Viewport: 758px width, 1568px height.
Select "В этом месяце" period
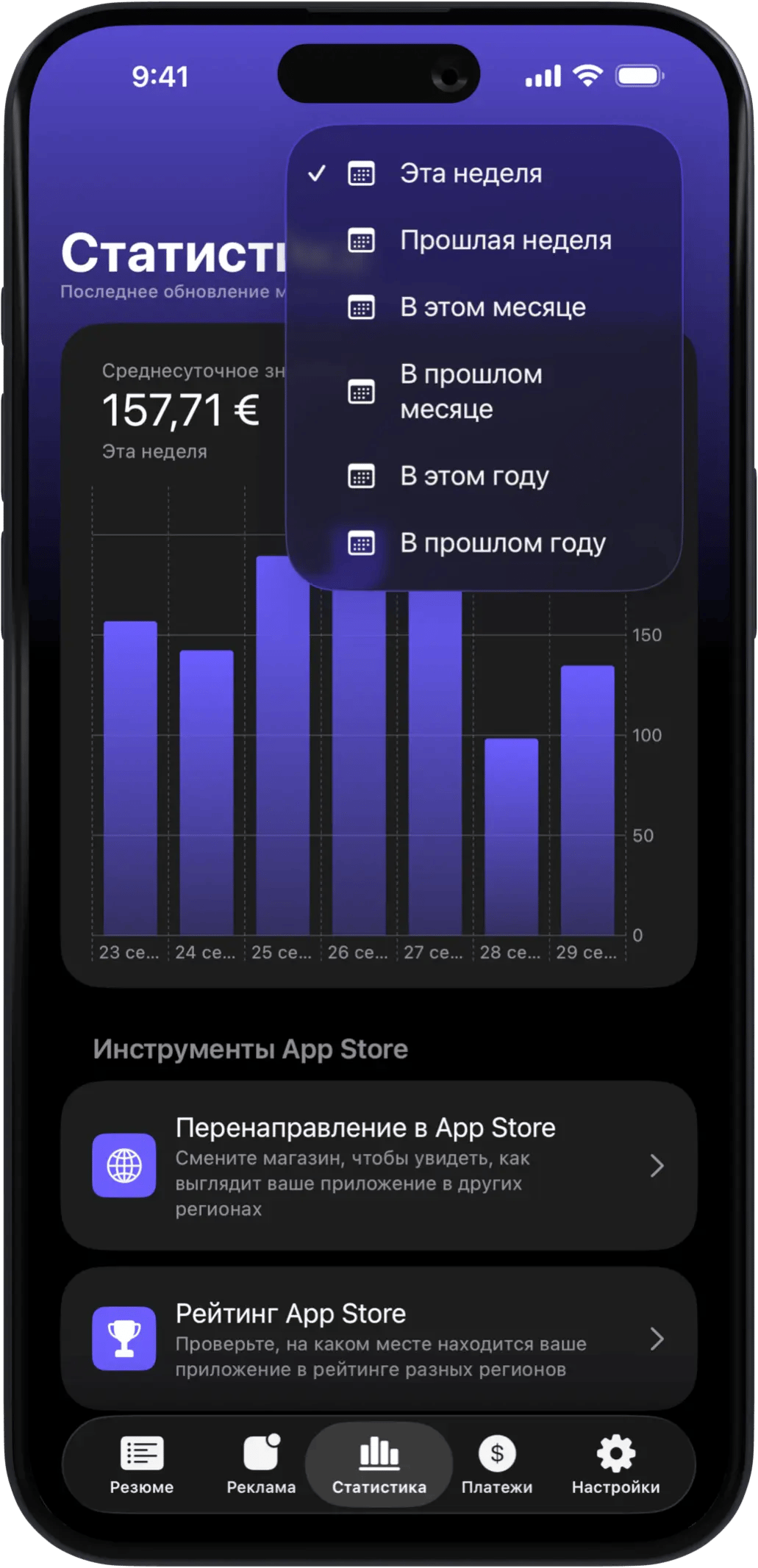[493, 307]
